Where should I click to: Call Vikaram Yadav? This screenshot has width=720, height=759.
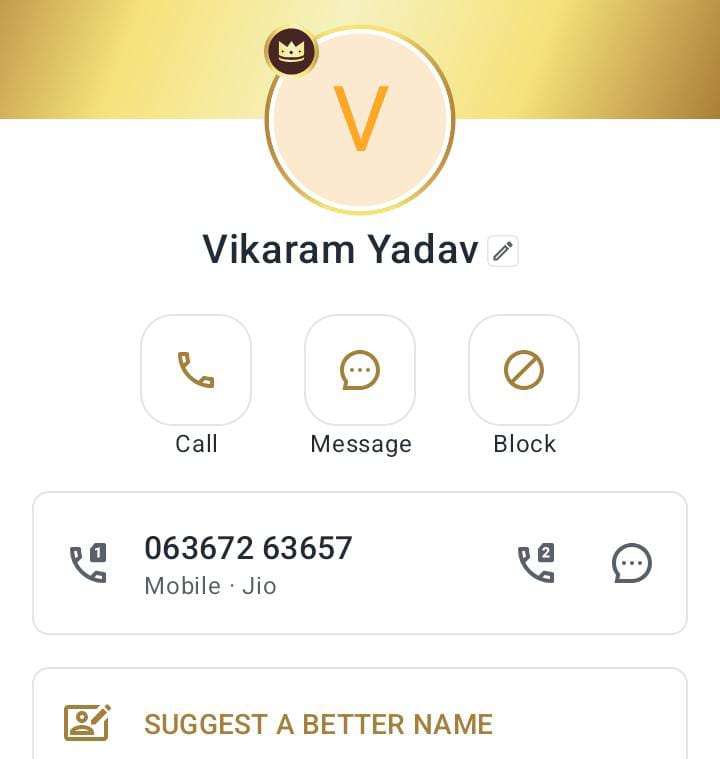[196, 370]
